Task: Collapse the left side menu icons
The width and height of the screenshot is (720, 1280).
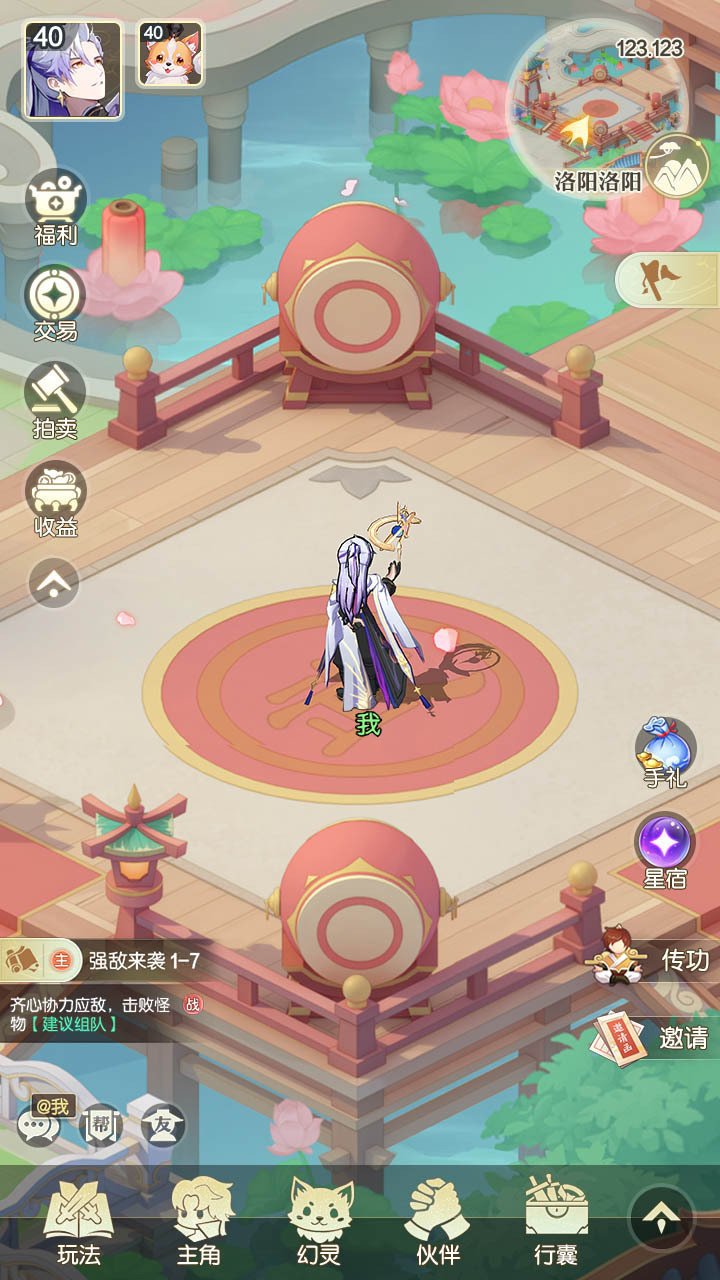Action: pos(54,582)
